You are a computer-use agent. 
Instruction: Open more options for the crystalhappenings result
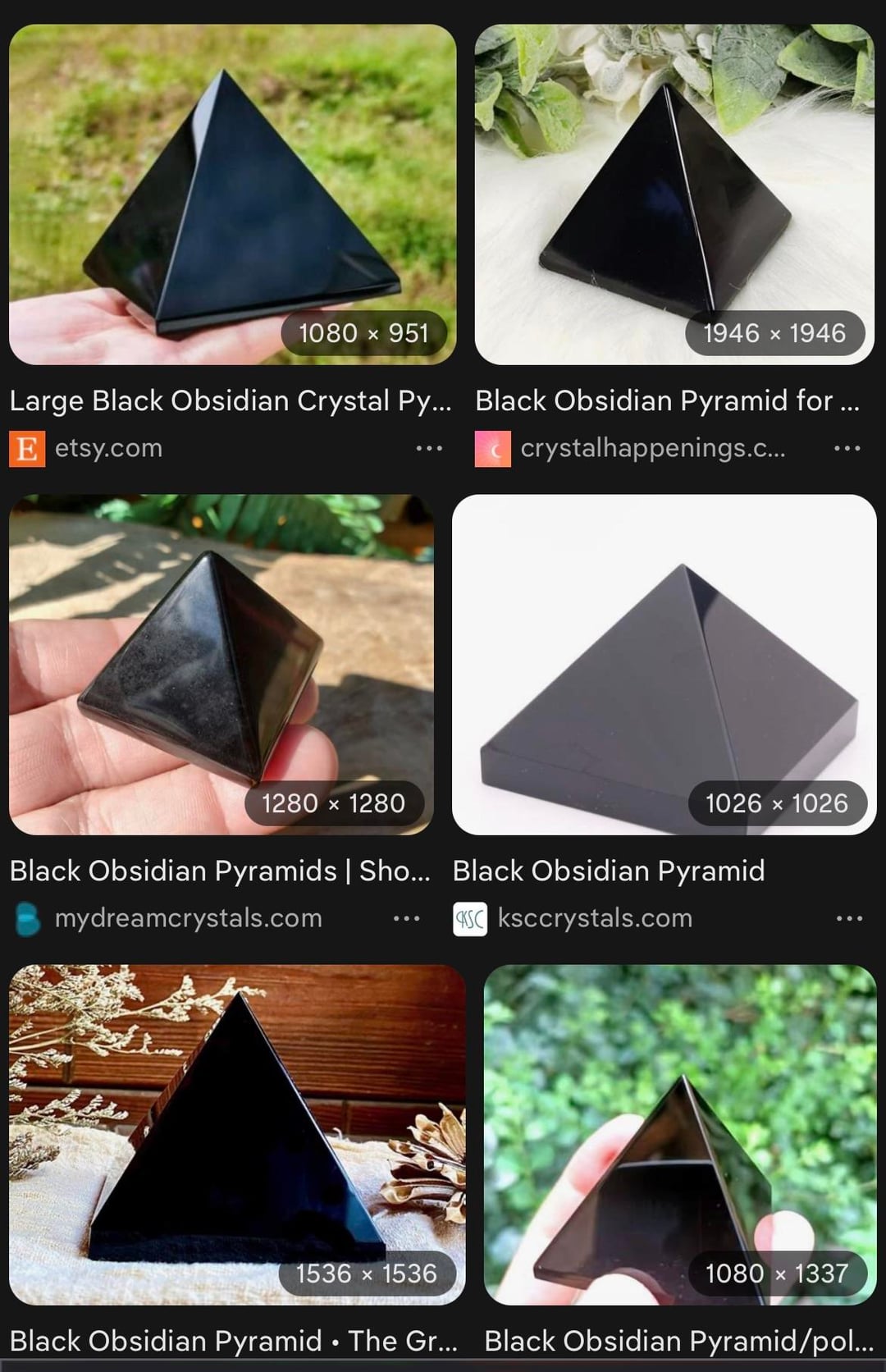pyautogui.click(x=847, y=449)
